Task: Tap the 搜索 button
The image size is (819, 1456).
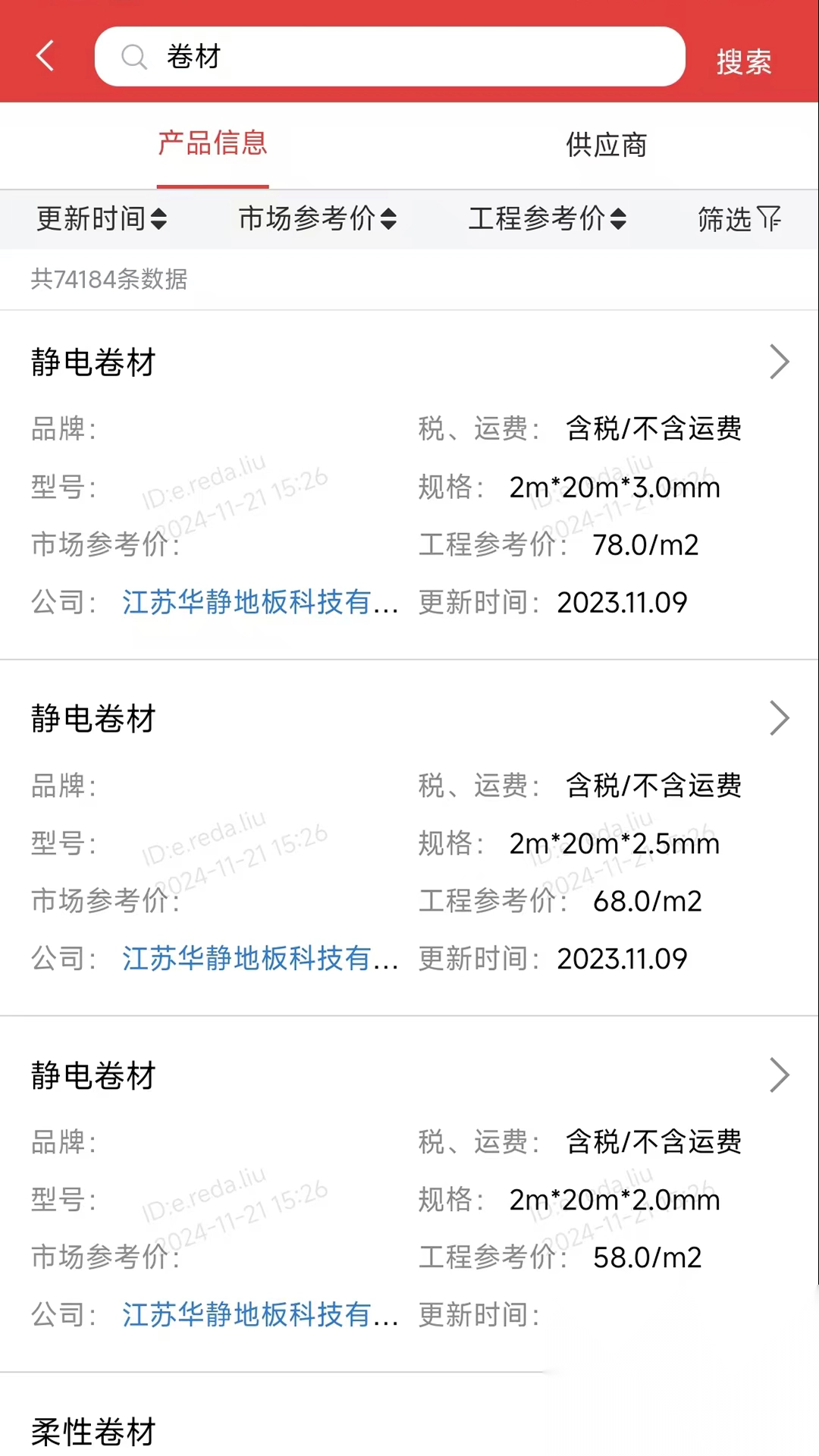Action: click(743, 61)
